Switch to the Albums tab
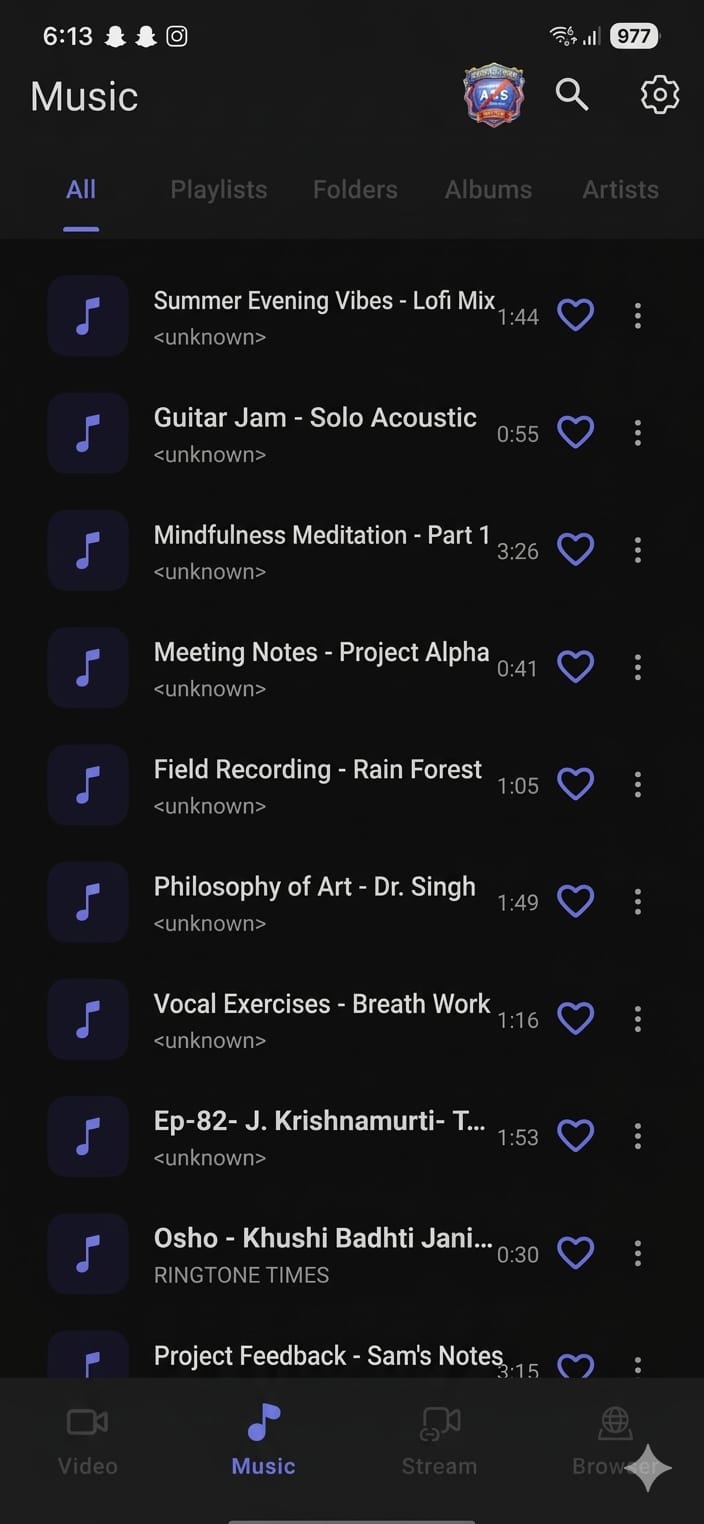Image resolution: width=704 pixels, height=1524 pixels. click(x=488, y=189)
